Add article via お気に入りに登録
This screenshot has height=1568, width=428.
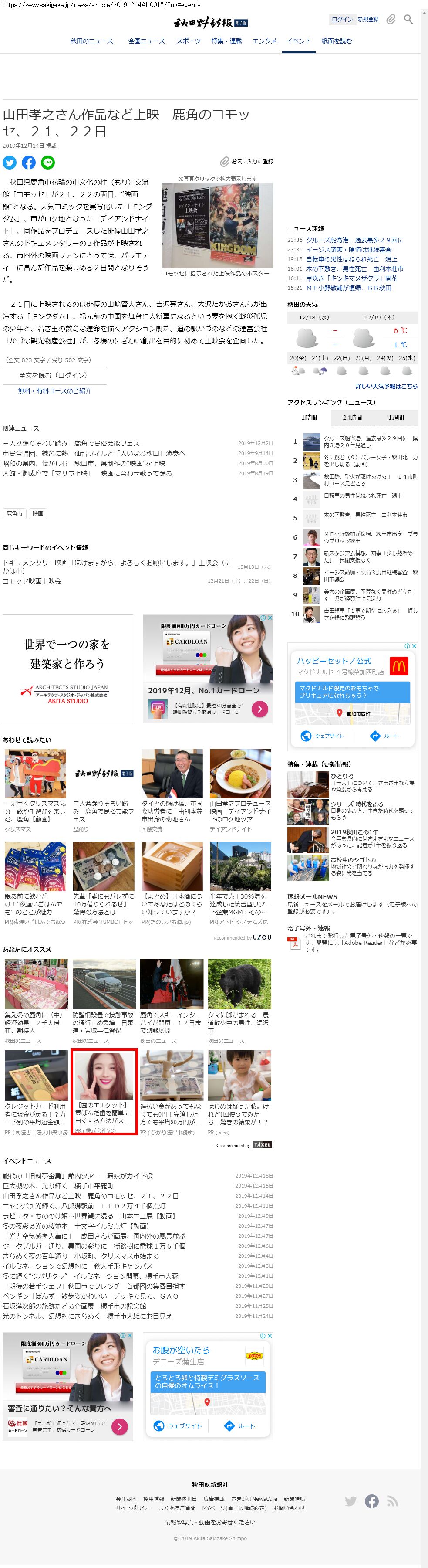pos(247,161)
